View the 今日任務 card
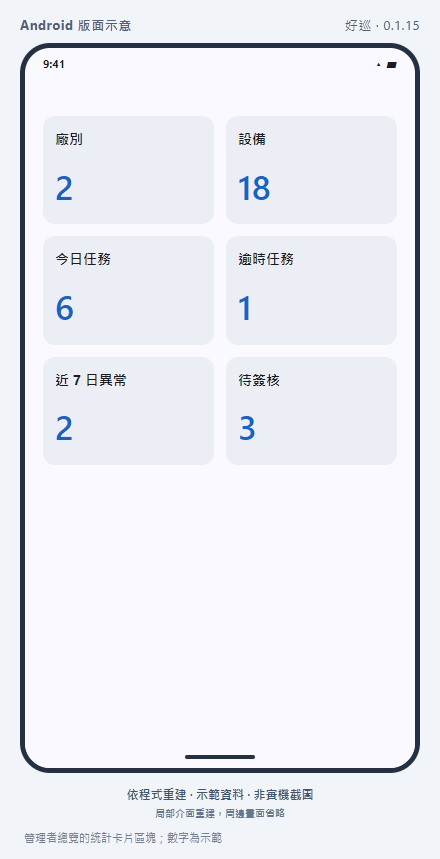440x859 pixels. pyautogui.click(x=128, y=290)
